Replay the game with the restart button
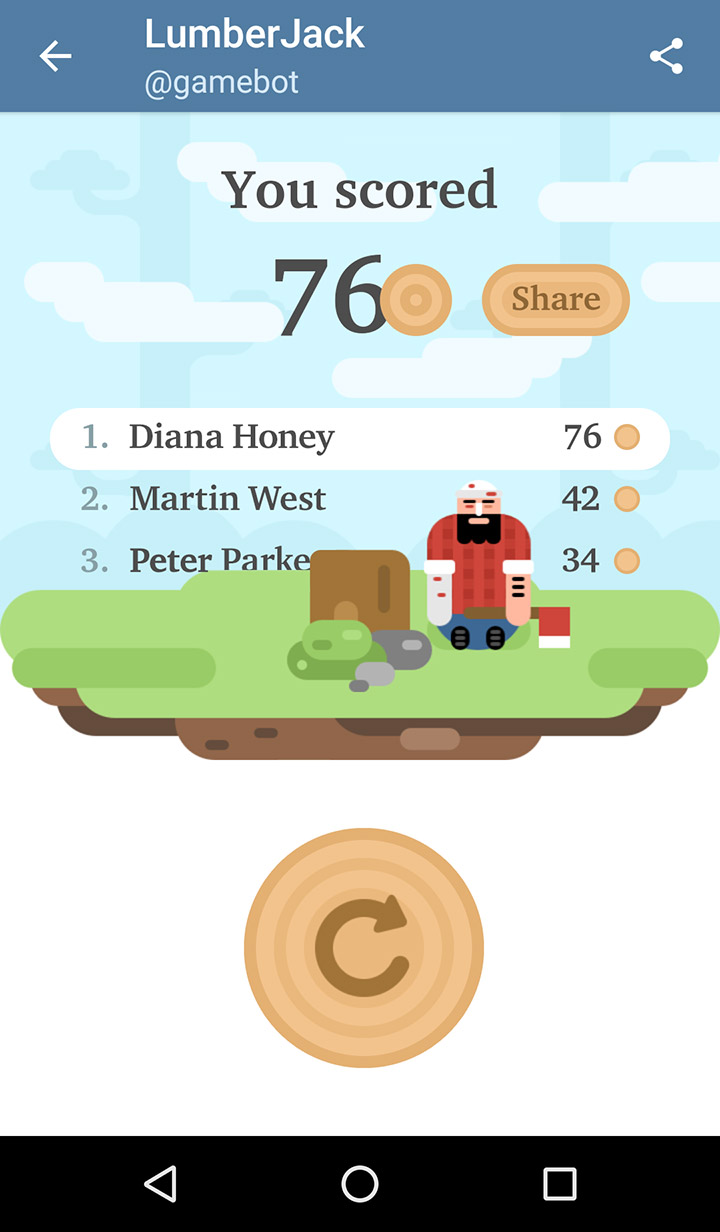 point(363,947)
